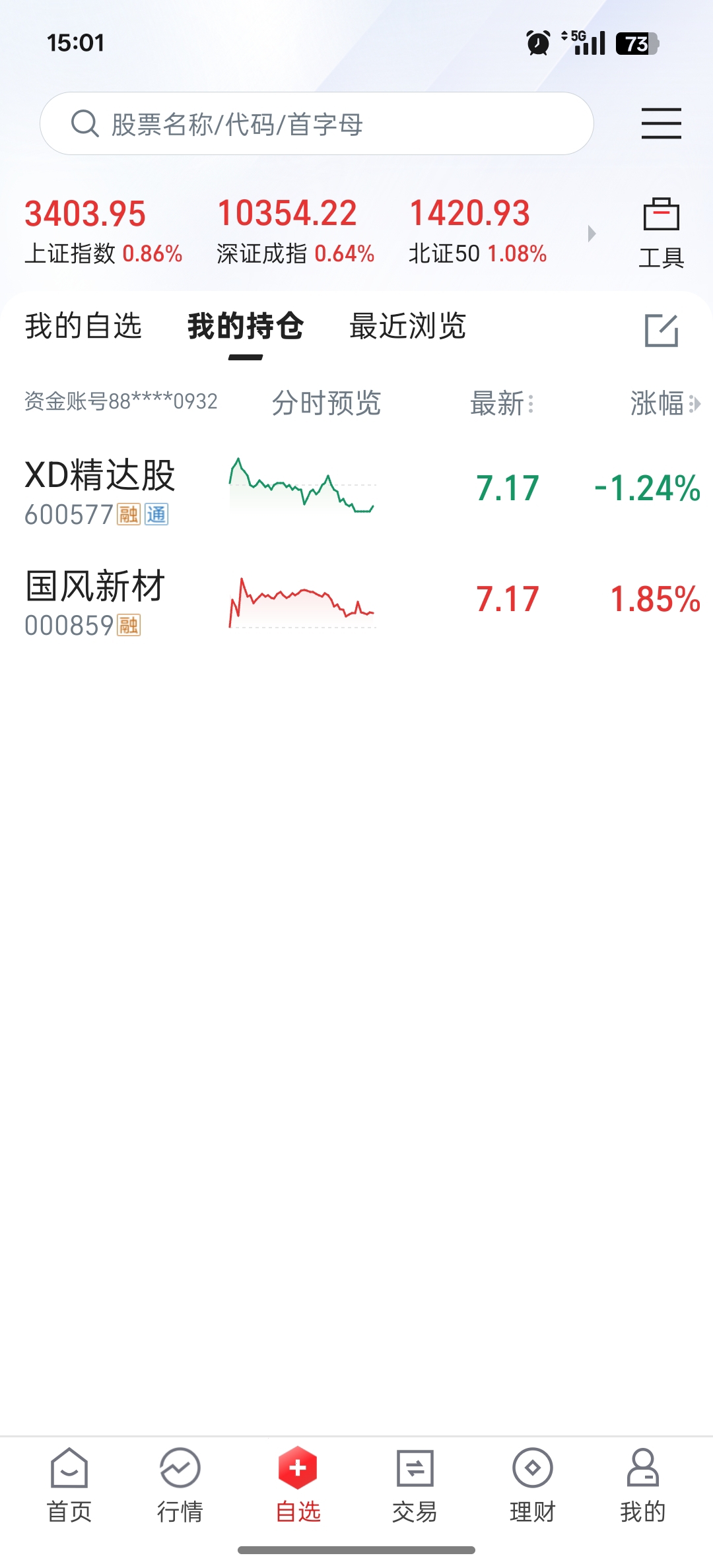Open XD精达股 stock row
Viewport: 713px width, 1568px height.
click(356, 491)
